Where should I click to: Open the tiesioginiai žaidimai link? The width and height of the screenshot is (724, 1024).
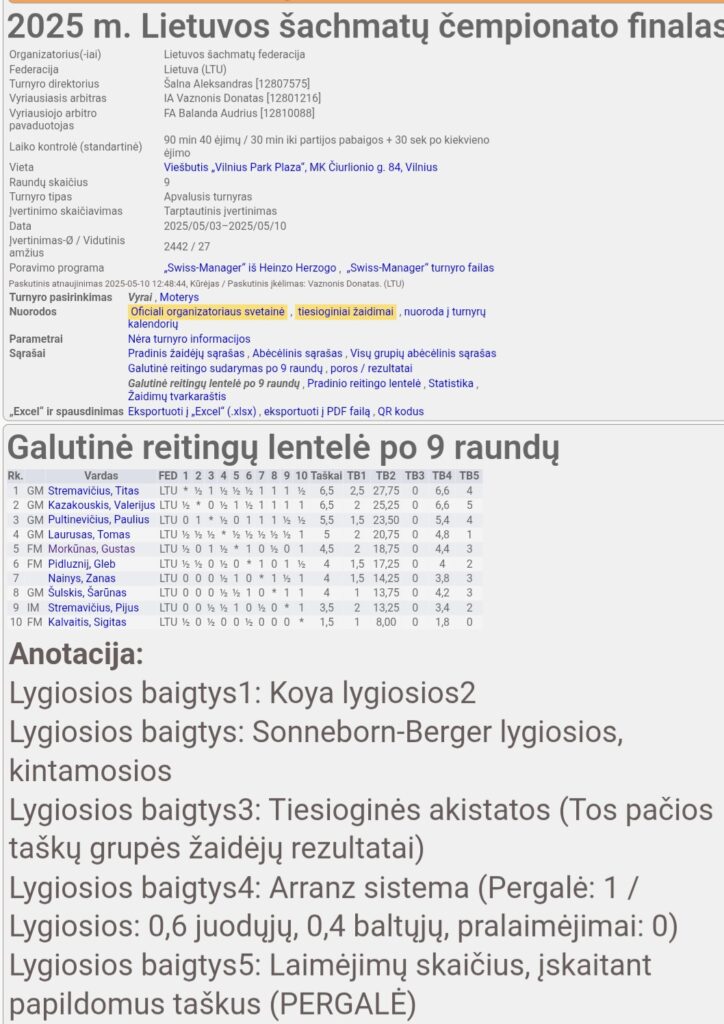coord(345,312)
